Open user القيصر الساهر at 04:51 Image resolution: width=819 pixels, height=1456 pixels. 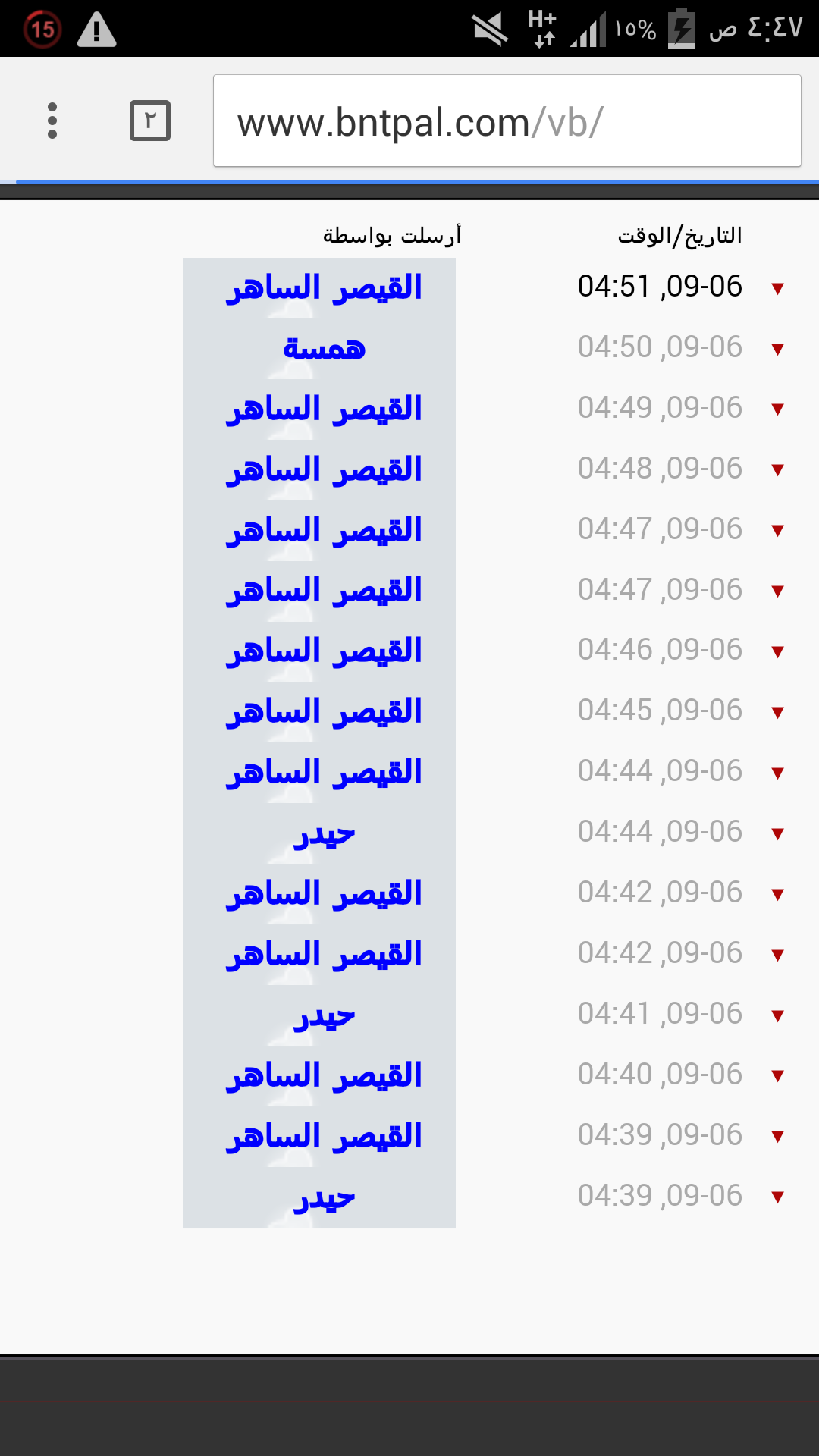324,288
